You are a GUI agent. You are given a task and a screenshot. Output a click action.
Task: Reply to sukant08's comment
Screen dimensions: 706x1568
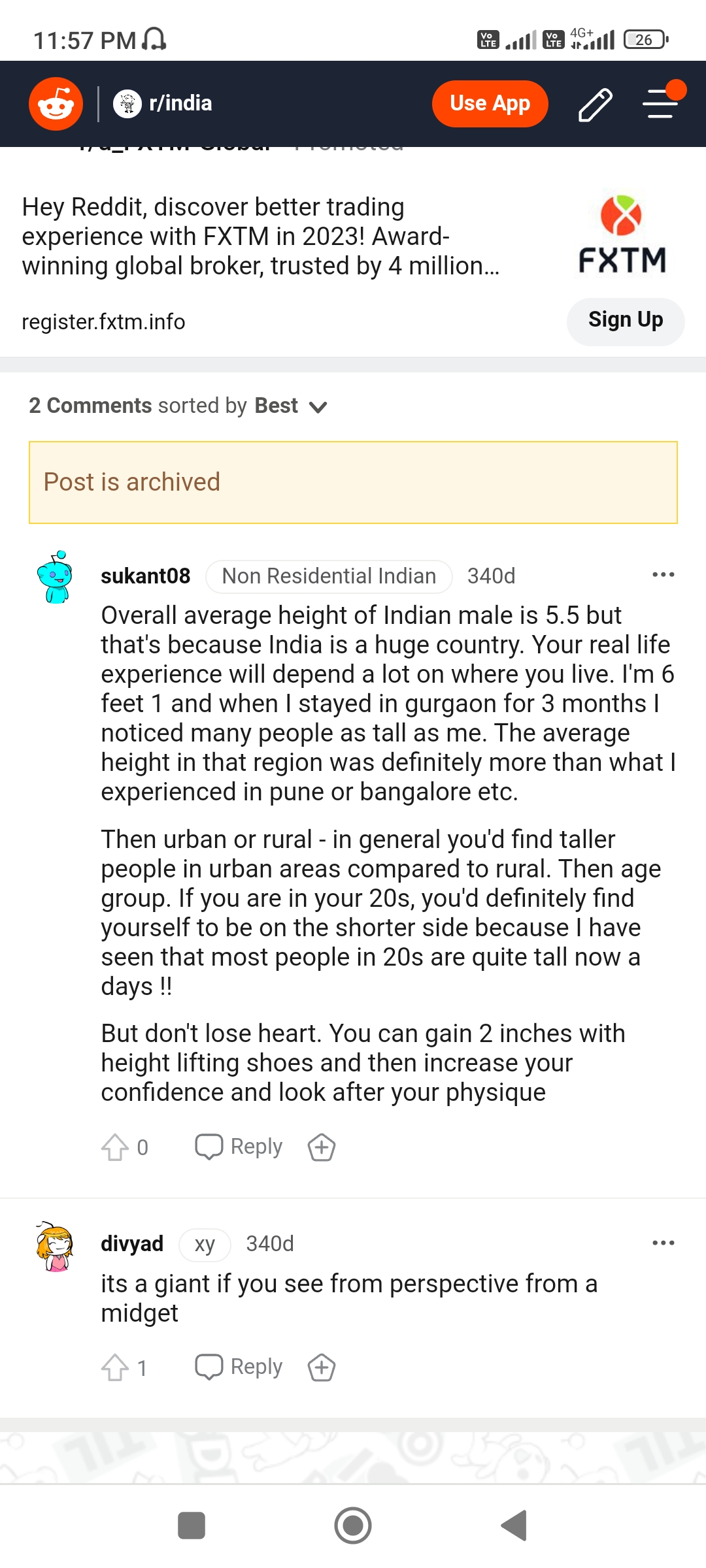[239, 1147]
